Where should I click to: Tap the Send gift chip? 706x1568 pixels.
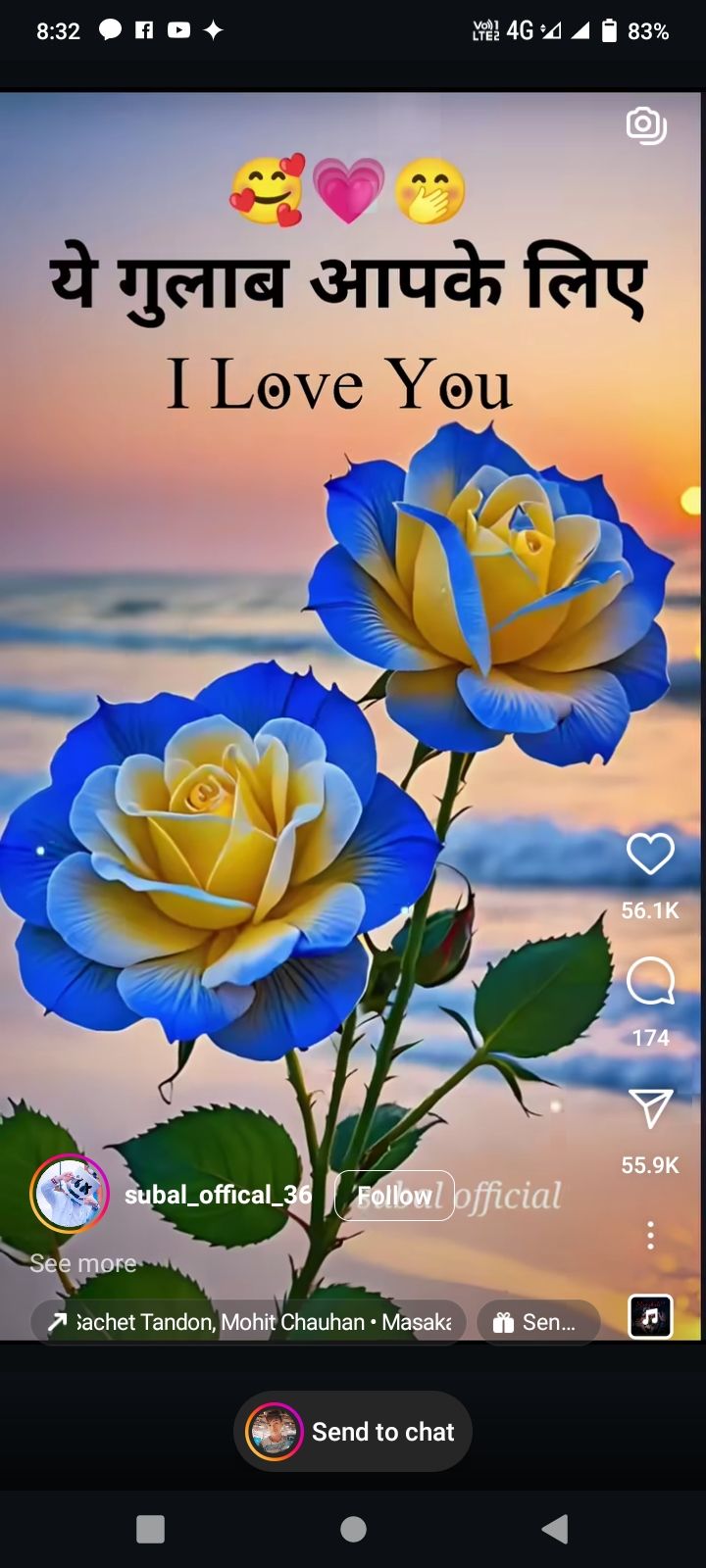(x=538, y=1322)
